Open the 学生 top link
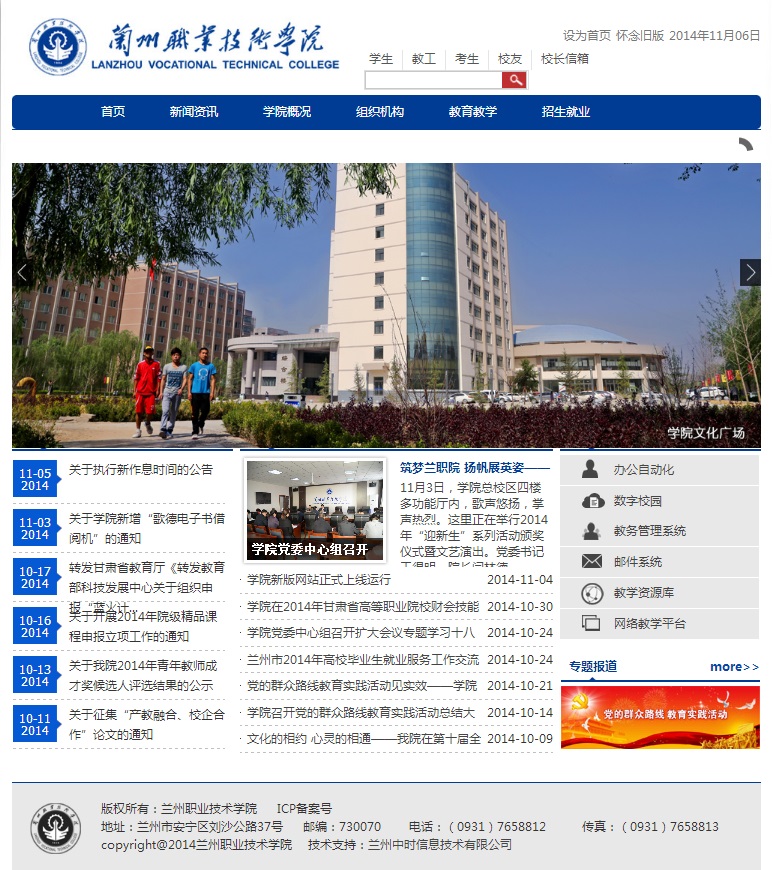 coord(381,59)
